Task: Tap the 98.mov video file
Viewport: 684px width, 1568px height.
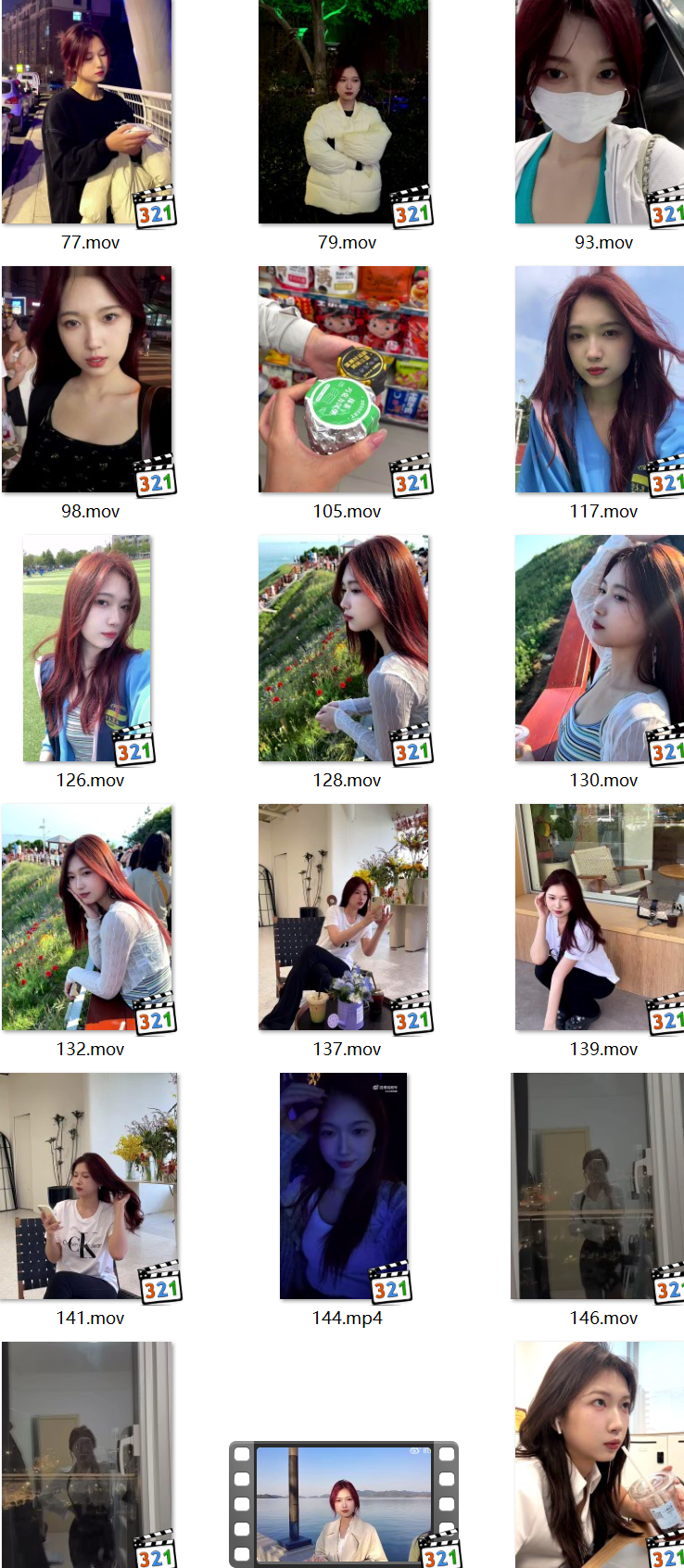Action: 86,379
